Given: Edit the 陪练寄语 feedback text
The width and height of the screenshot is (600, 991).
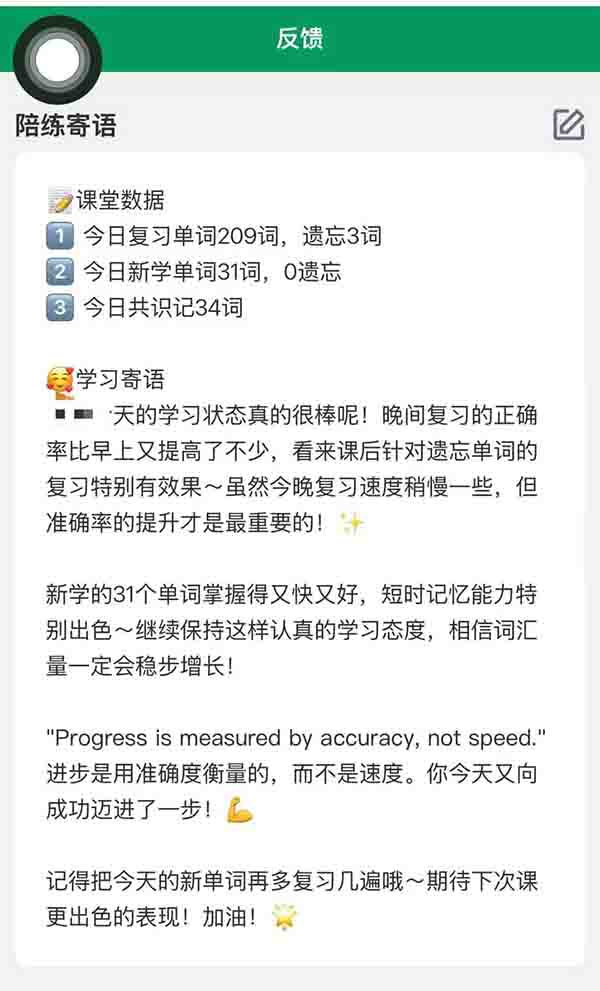Looking at the screenshot, I should [568, 125].
